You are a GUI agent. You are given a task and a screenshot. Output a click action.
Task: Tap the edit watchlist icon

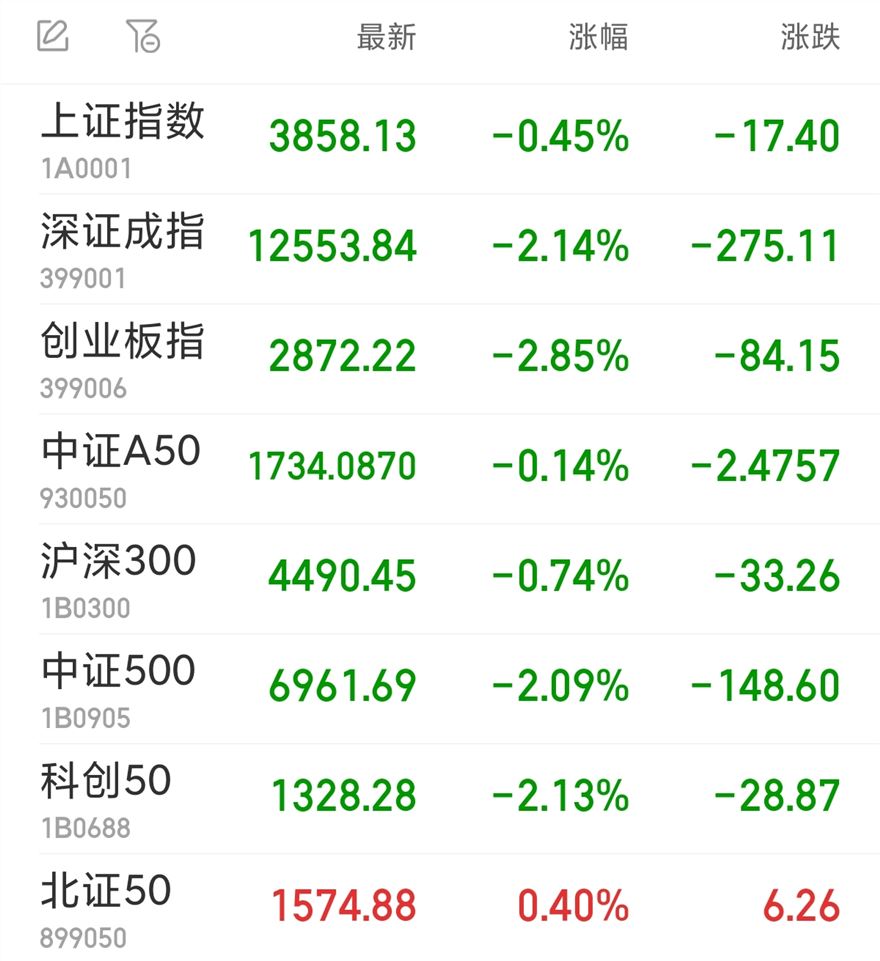(x=53, y=37)
